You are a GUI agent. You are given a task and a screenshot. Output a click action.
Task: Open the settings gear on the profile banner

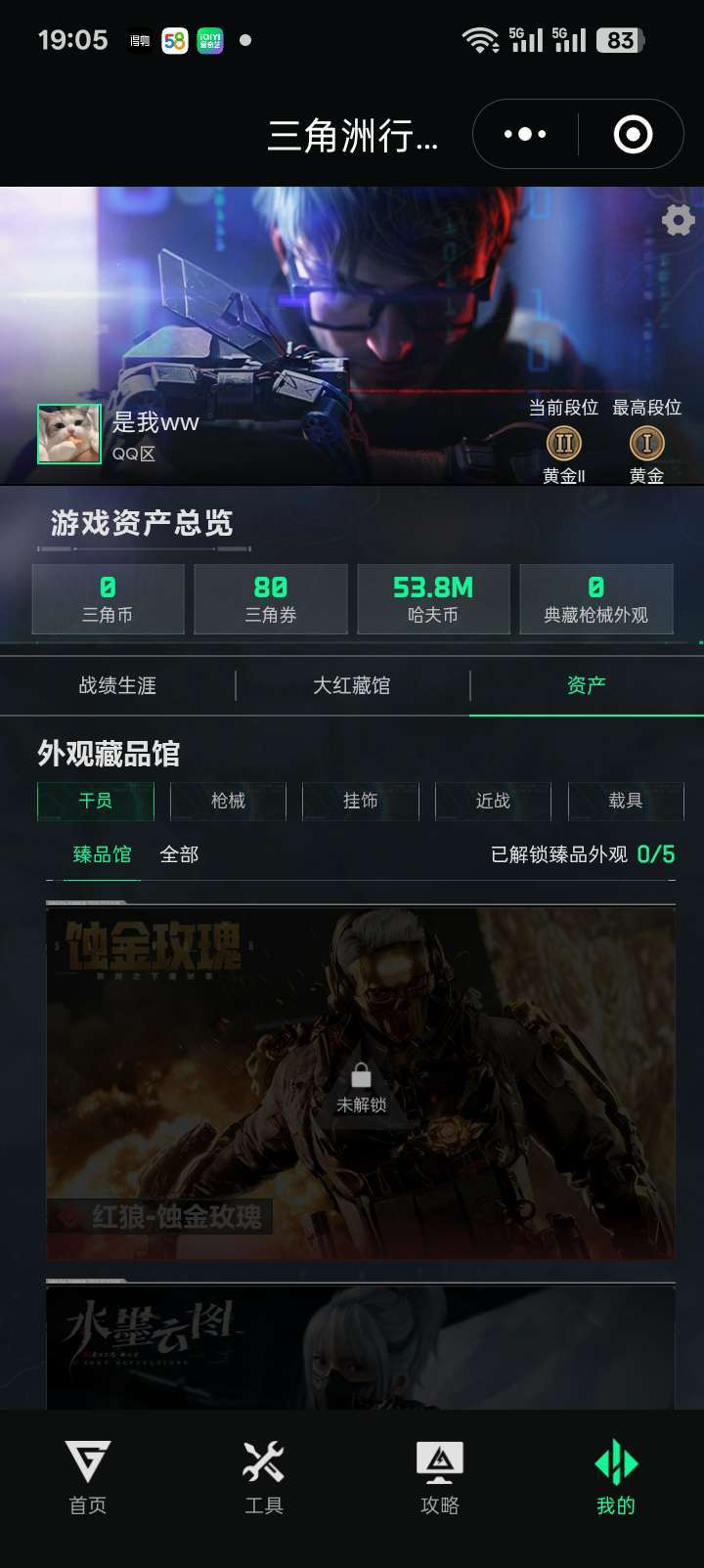tap(680, 221)
